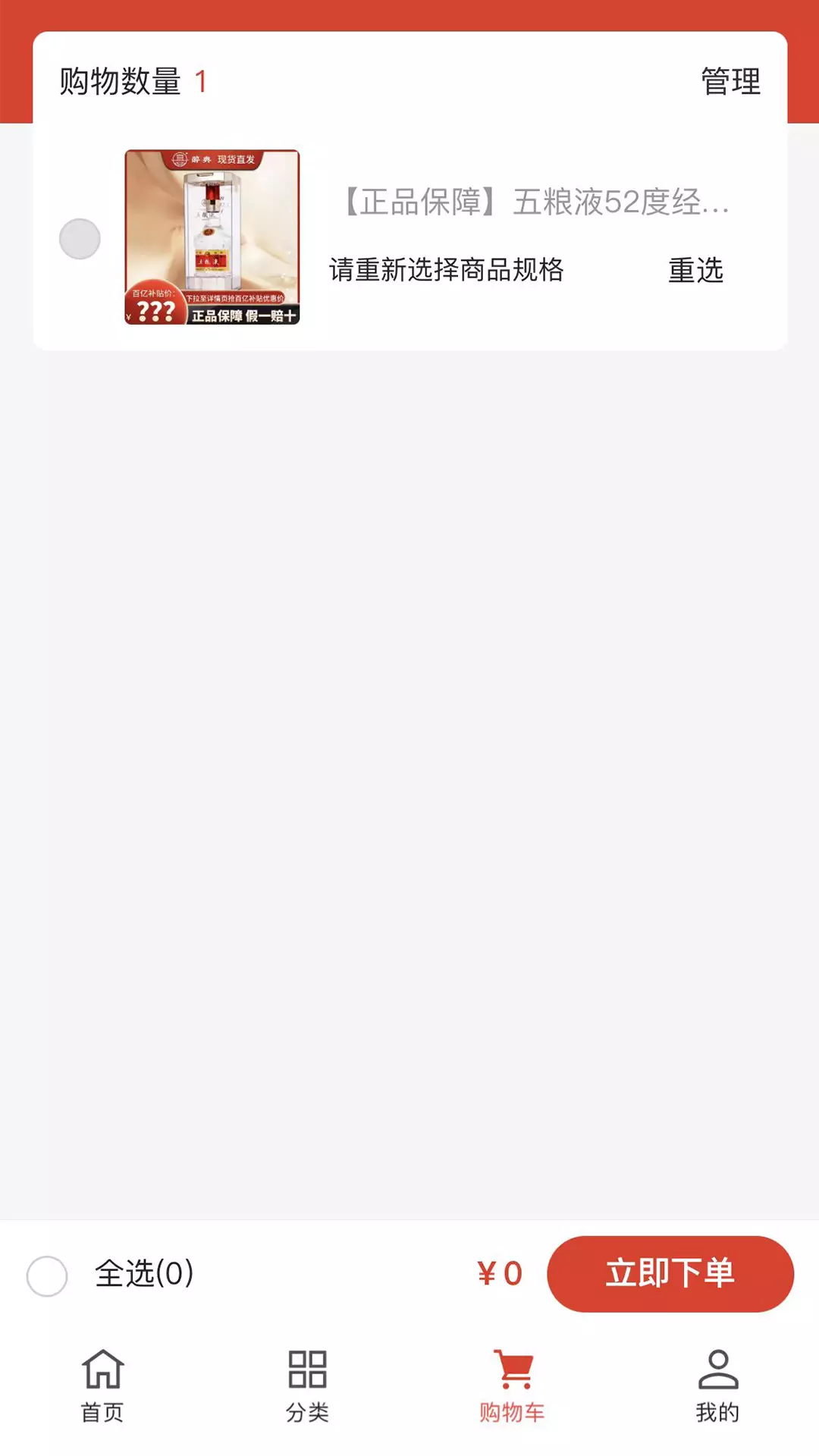
Task: Open the 五粮液 product thumbnail
Action: tap(212, 237)
